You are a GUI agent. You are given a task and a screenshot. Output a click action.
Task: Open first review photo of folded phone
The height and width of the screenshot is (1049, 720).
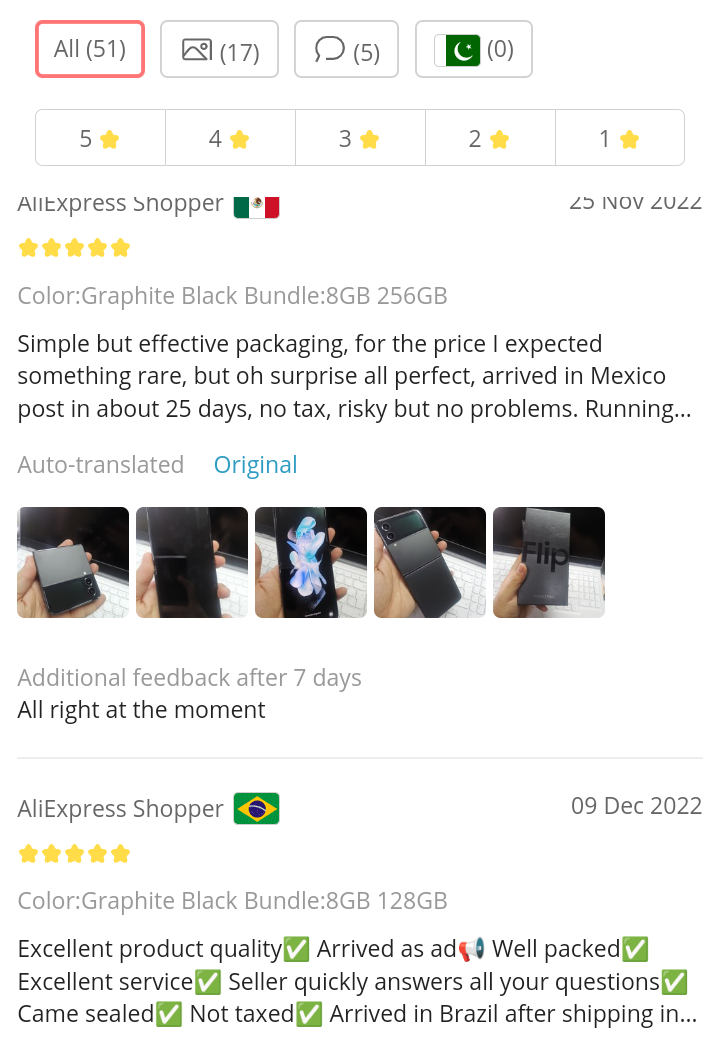pos(73,562)
